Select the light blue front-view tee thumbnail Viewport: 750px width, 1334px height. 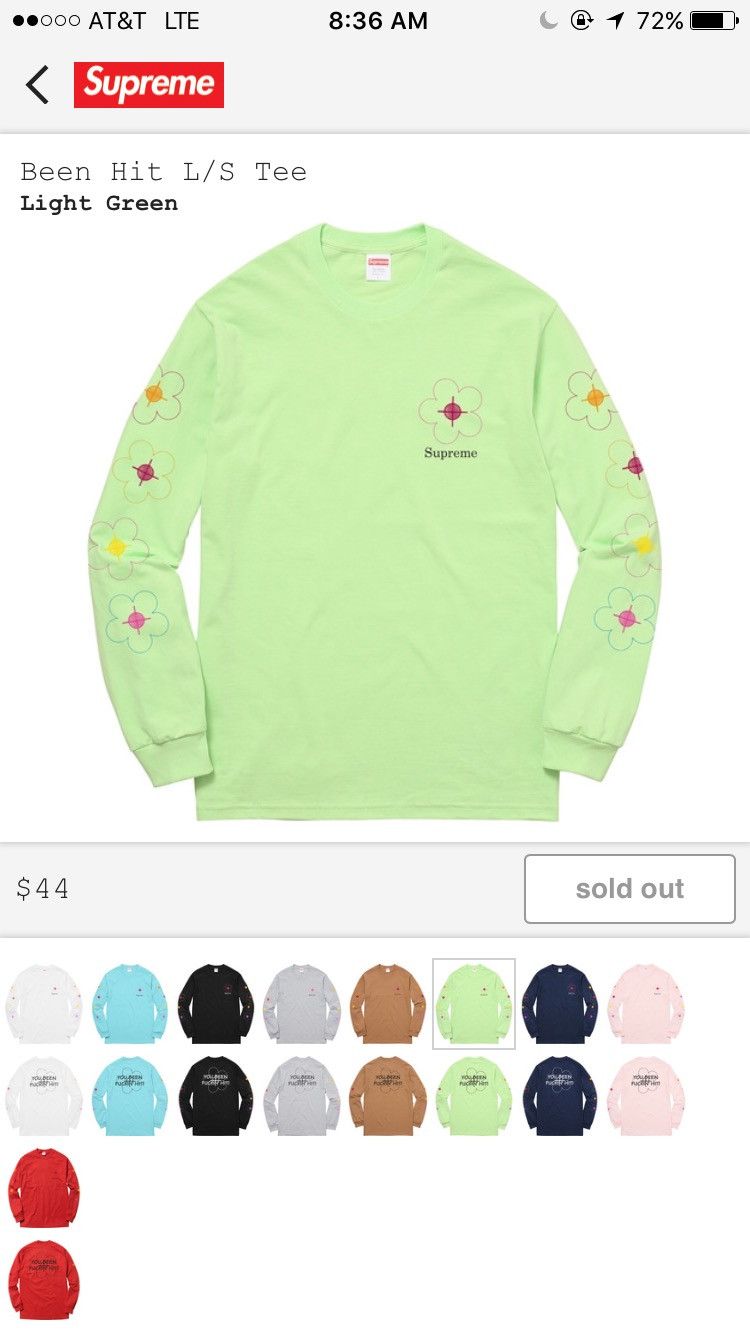point(130,1004)
